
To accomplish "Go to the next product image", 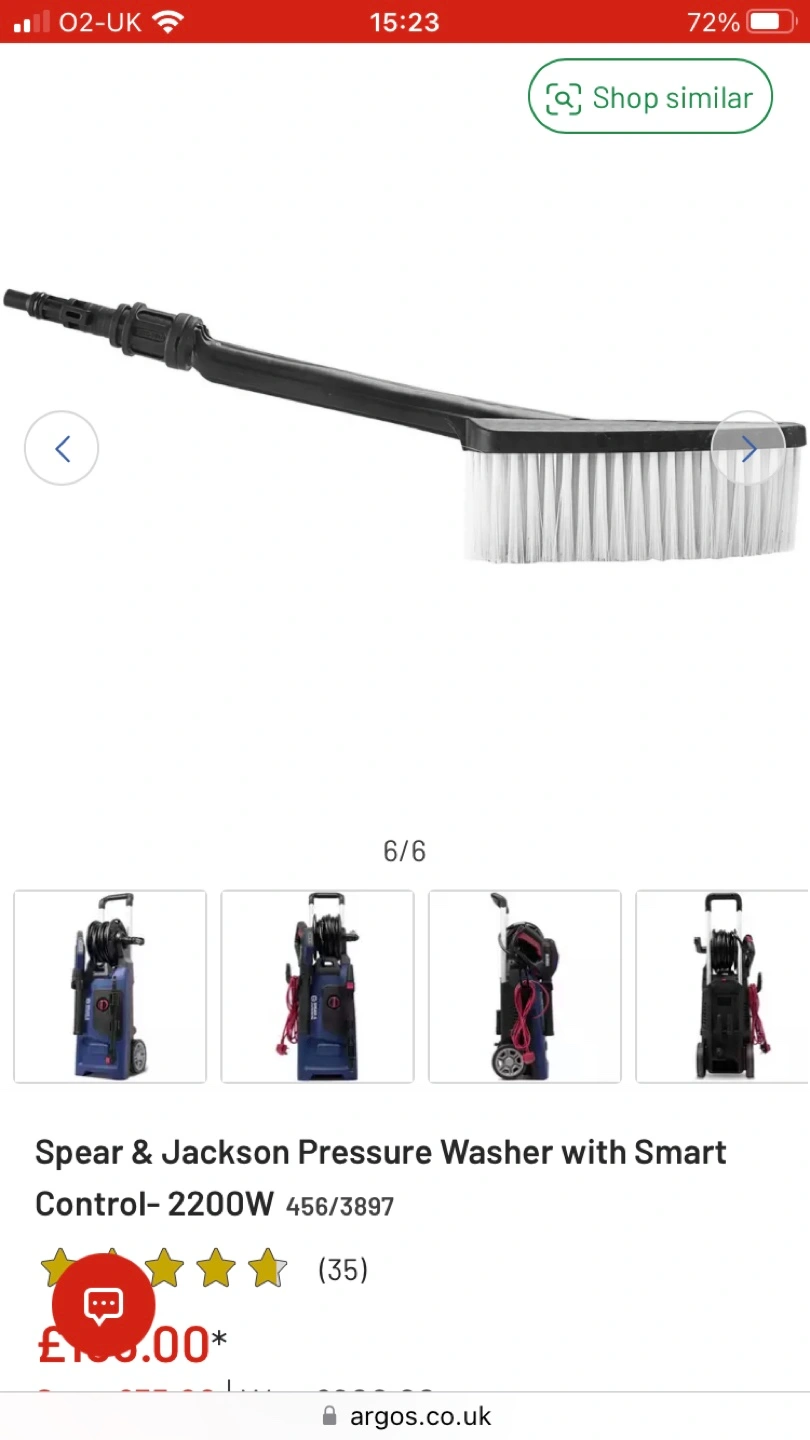I will (x=748, y=449).
